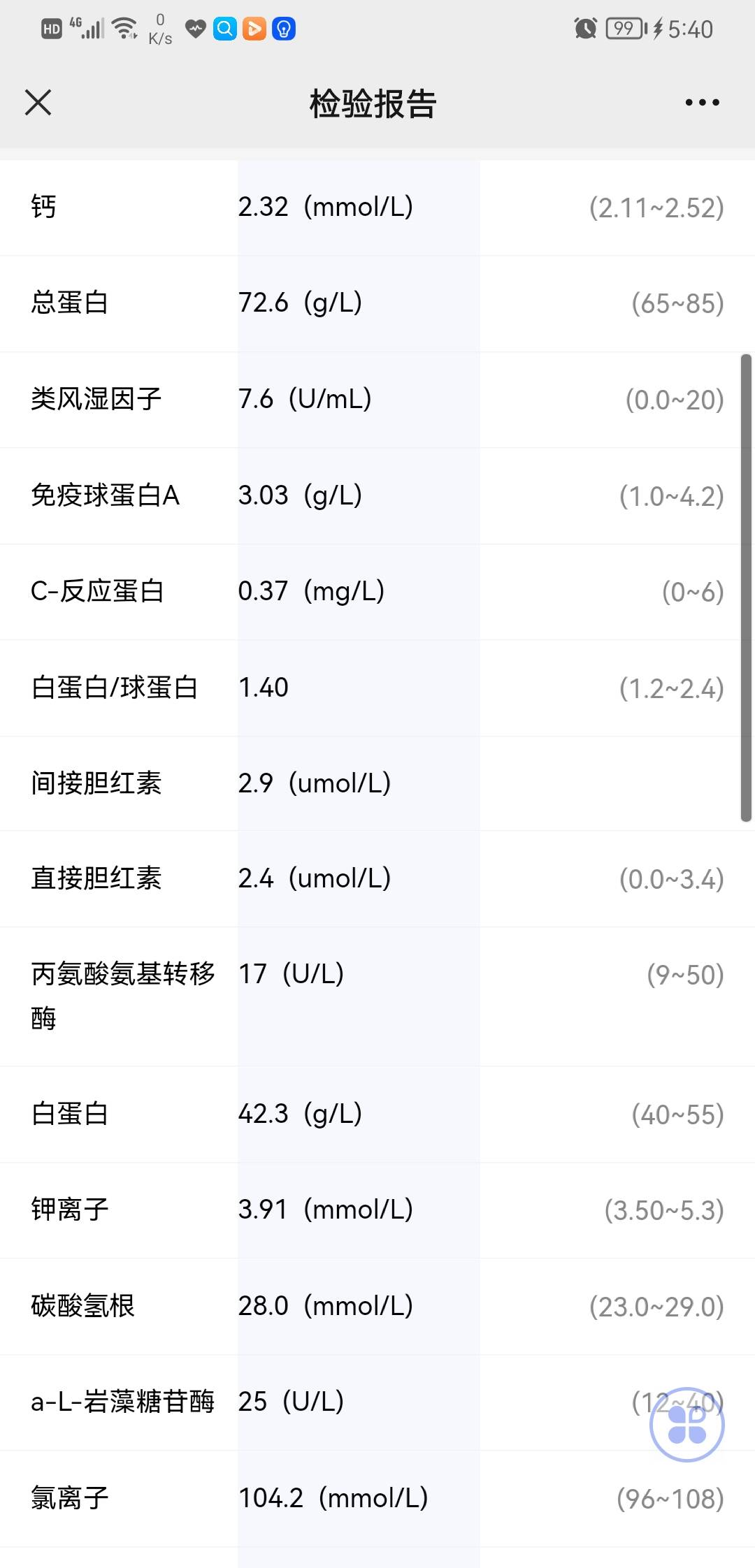This screenshot has height=1568, width=755.
Task: Tap the orange video play notification icon
Action: (x=254, y=28)
